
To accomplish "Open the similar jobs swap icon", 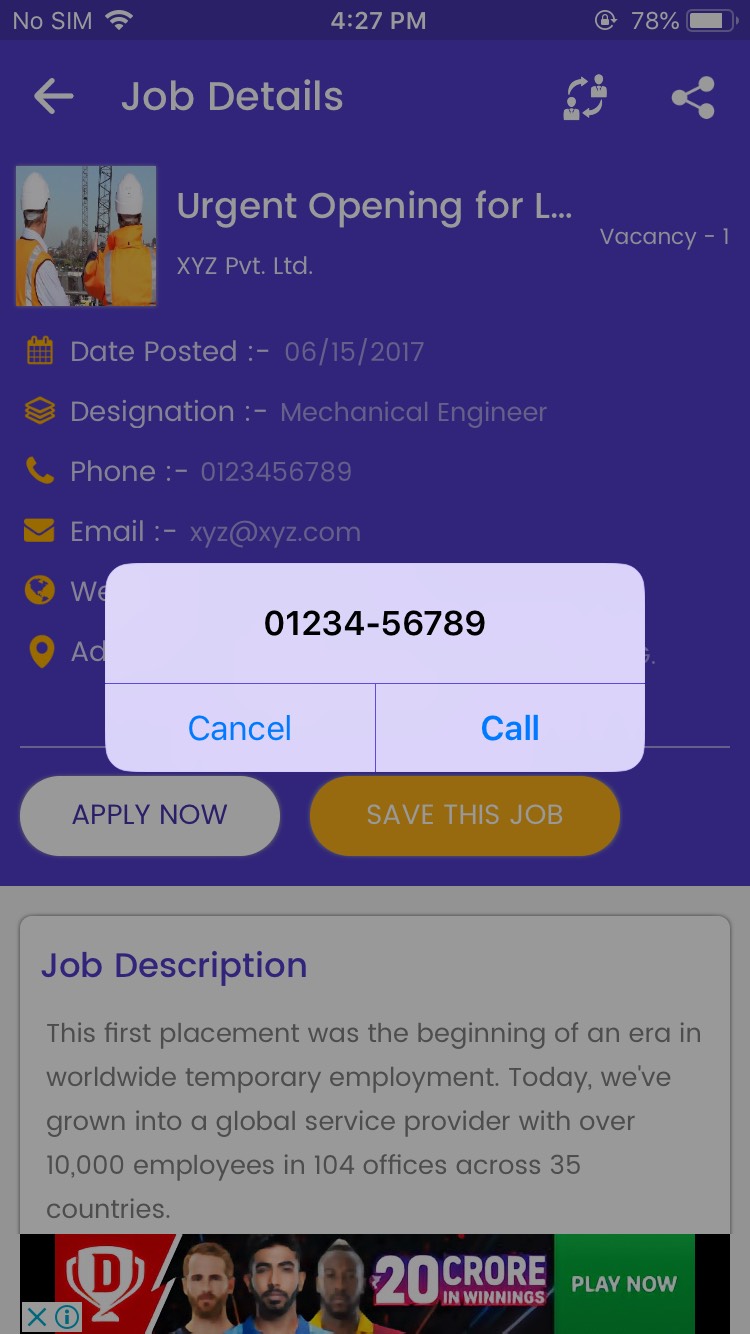I will [586, 98].
